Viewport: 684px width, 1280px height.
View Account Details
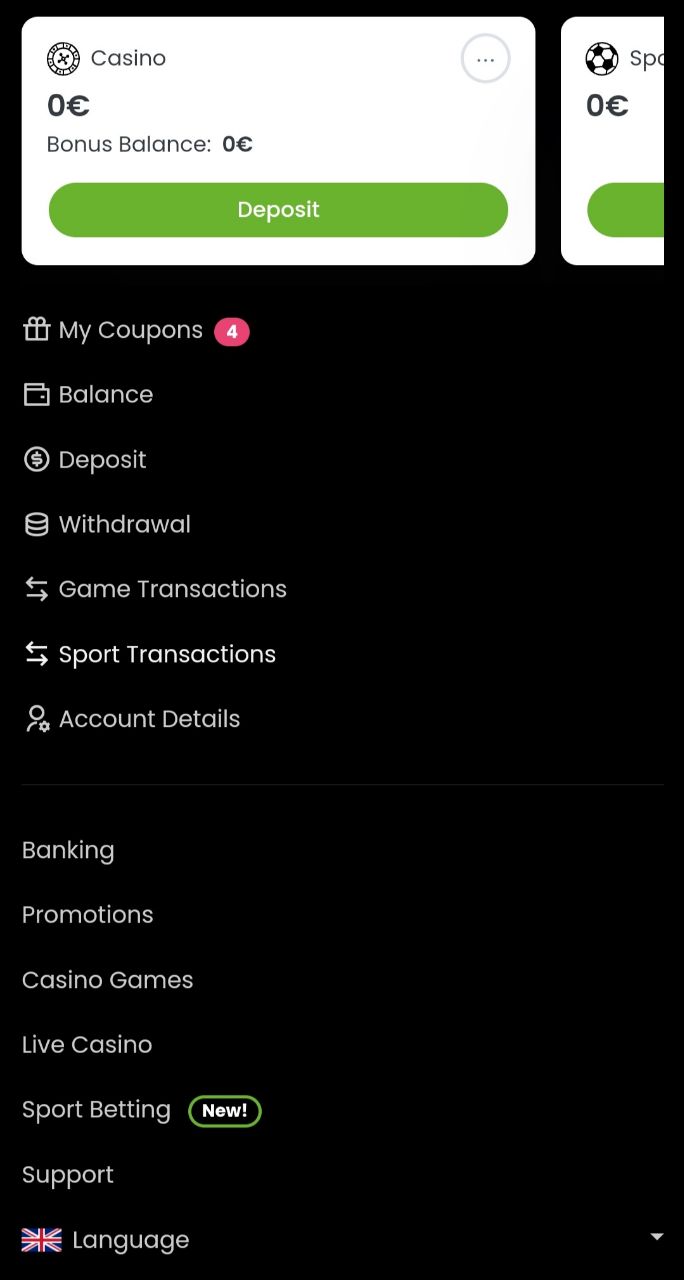149,719
